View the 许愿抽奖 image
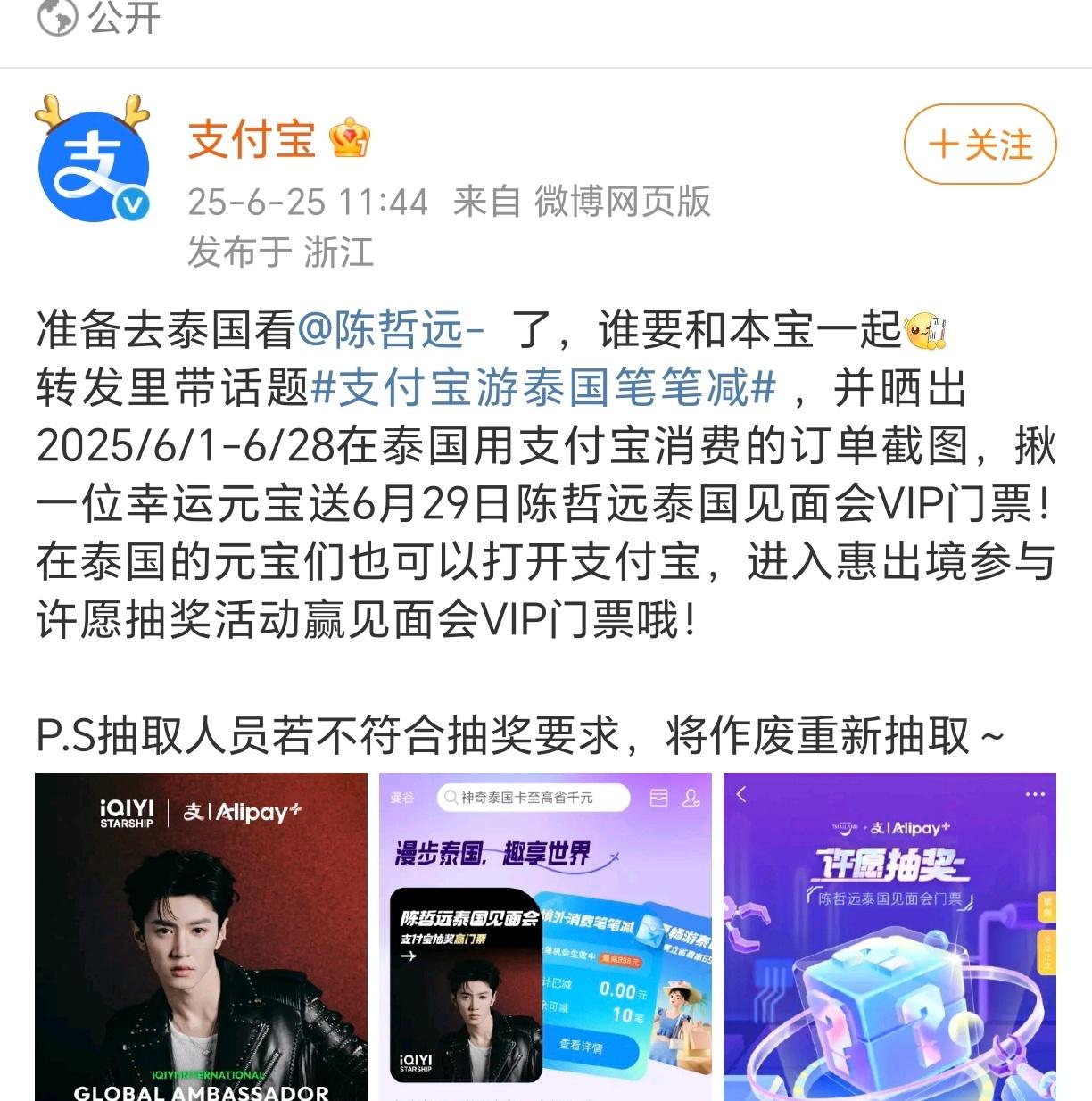Screen dimensions: 1092x1101 pos(889,937)
